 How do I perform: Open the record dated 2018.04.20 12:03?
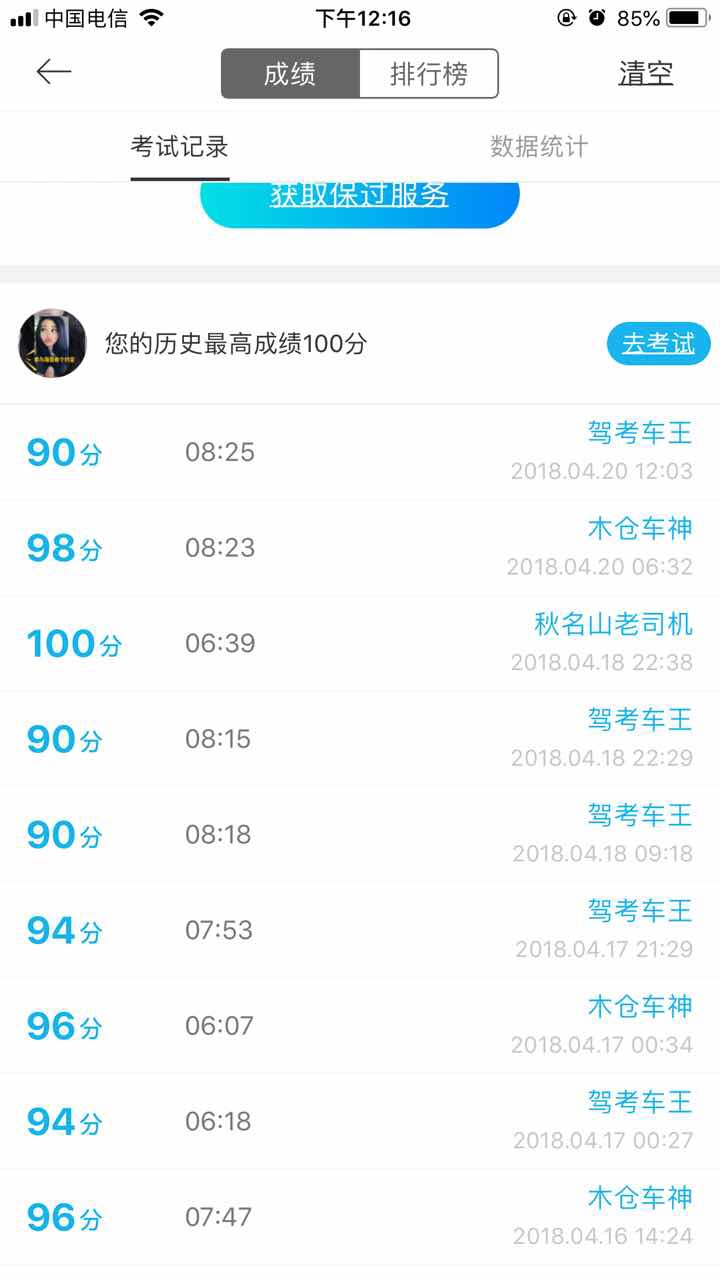pyautogui.click(x=360, y=452)
